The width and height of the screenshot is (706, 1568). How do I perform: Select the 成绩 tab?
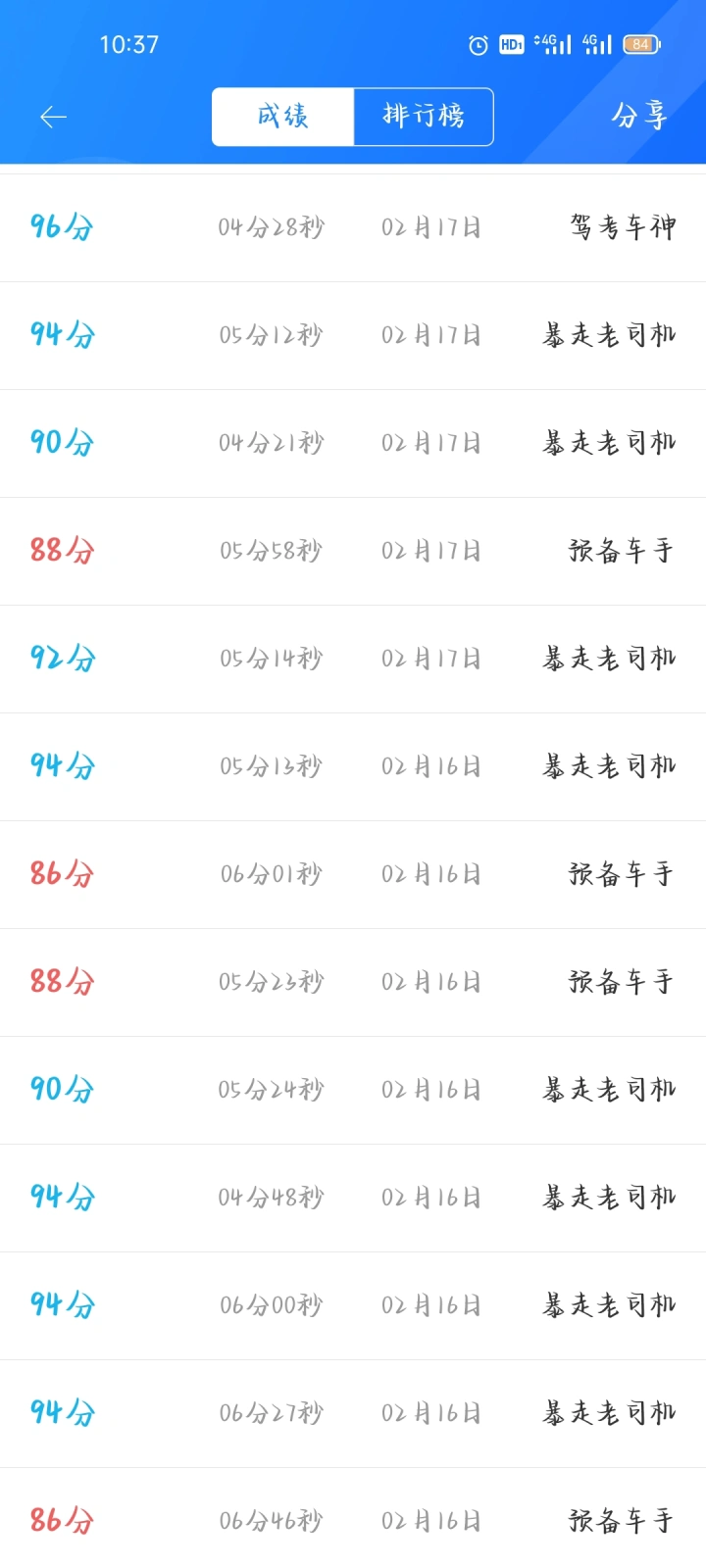tap(282, 117)
